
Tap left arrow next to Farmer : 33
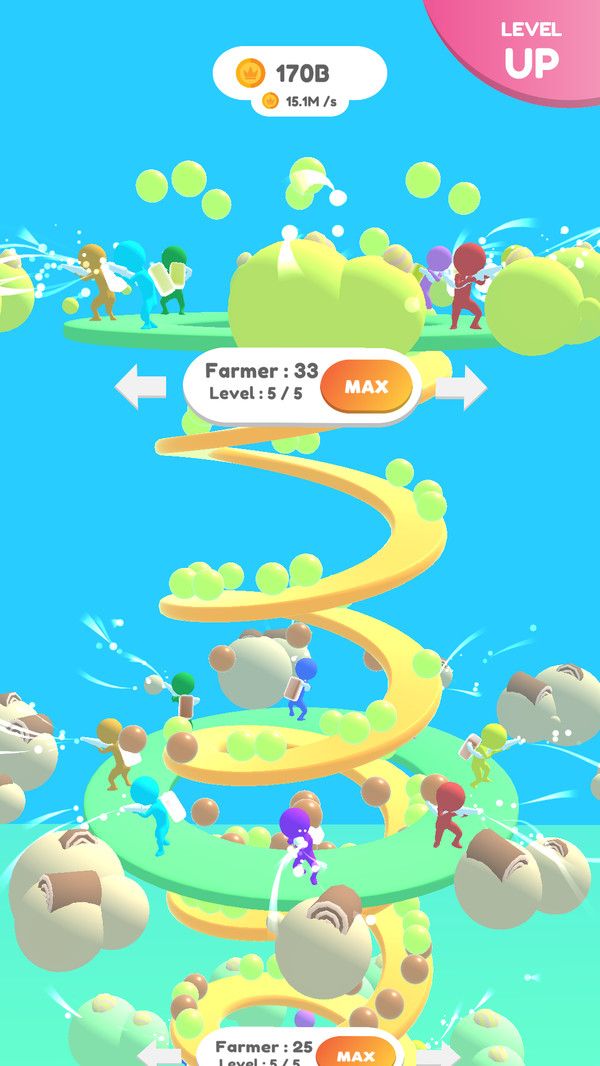141,387
